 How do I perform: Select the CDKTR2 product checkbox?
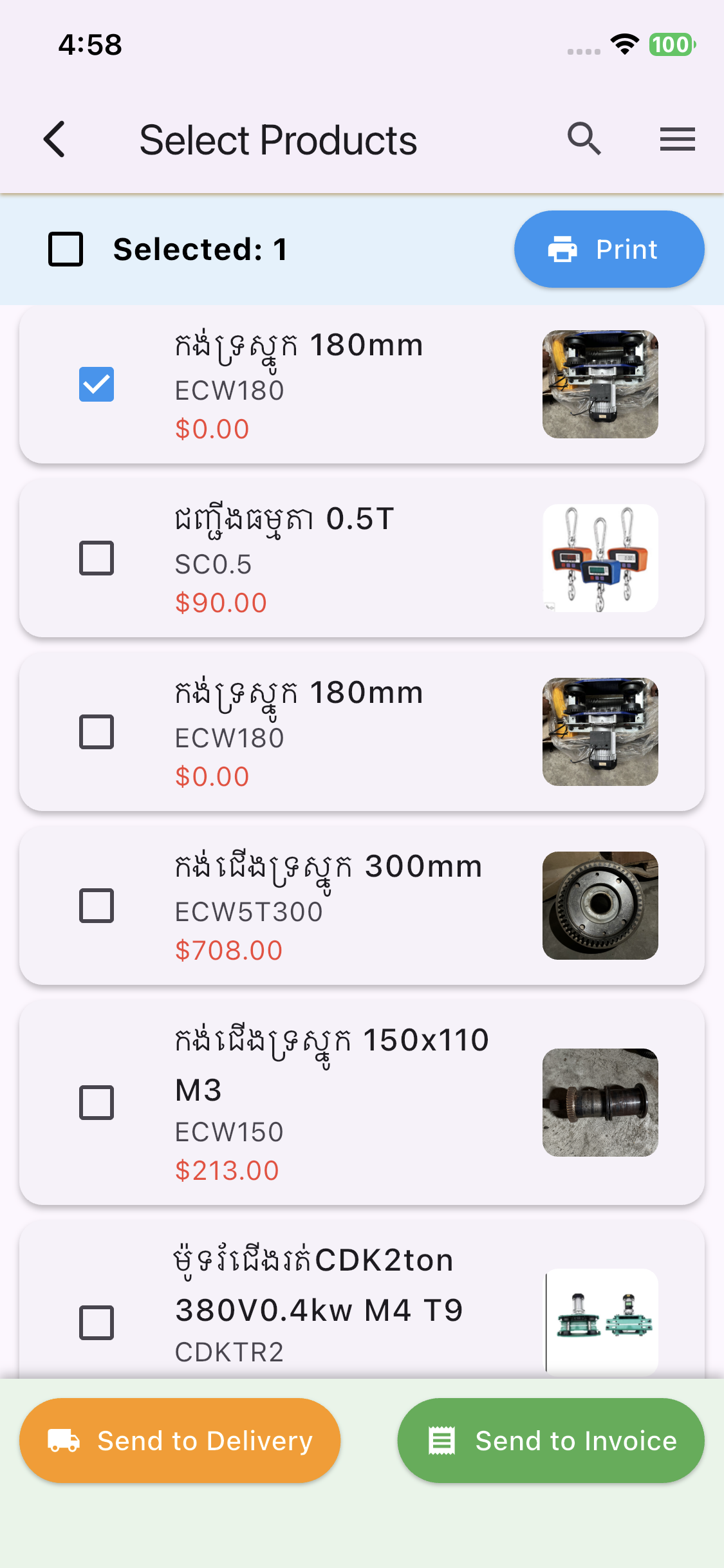[x=97, y=1323]
